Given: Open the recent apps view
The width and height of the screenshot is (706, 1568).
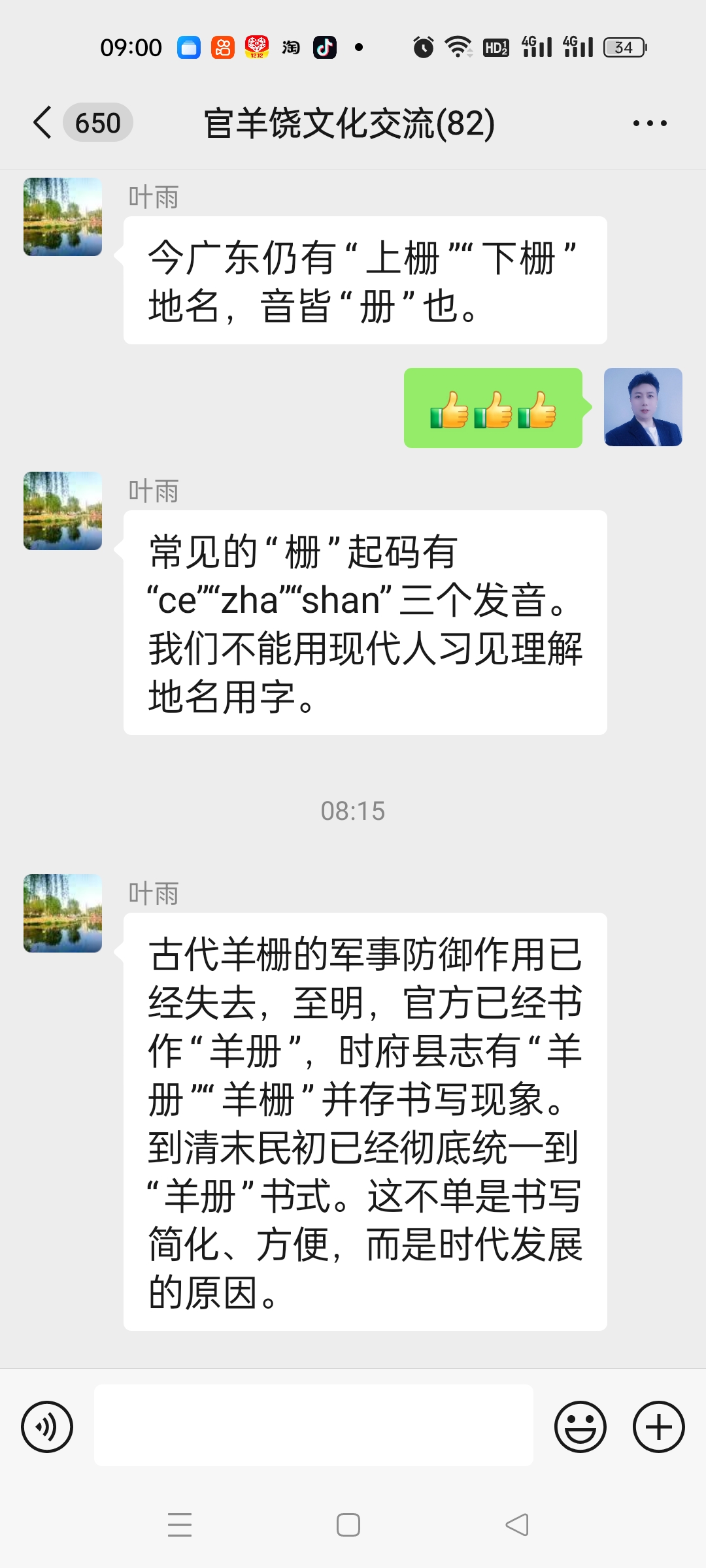Looking at the screenshot, I should (180, 1525).
